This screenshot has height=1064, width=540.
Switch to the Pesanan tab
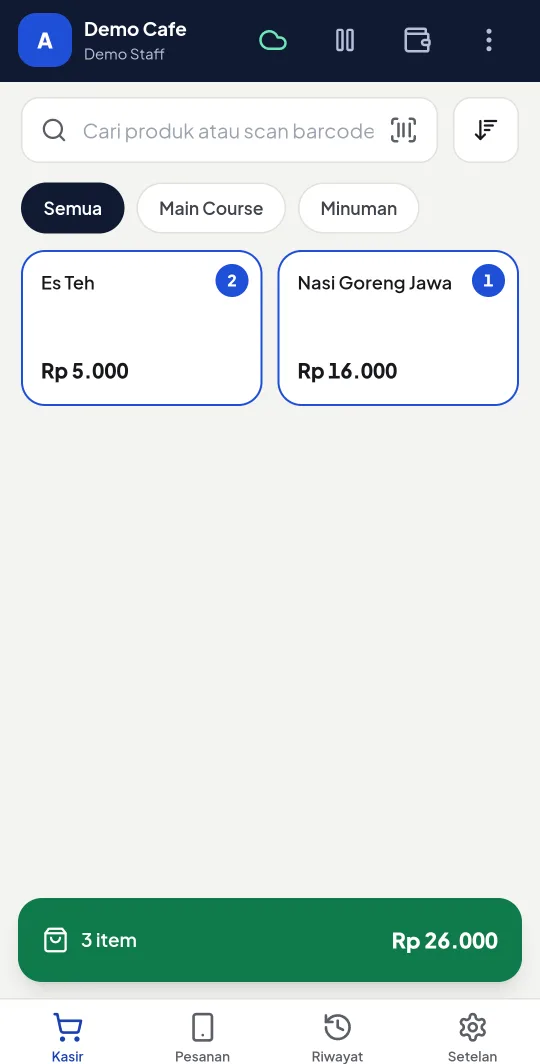pyautogui.click(x=202, y=1037)
